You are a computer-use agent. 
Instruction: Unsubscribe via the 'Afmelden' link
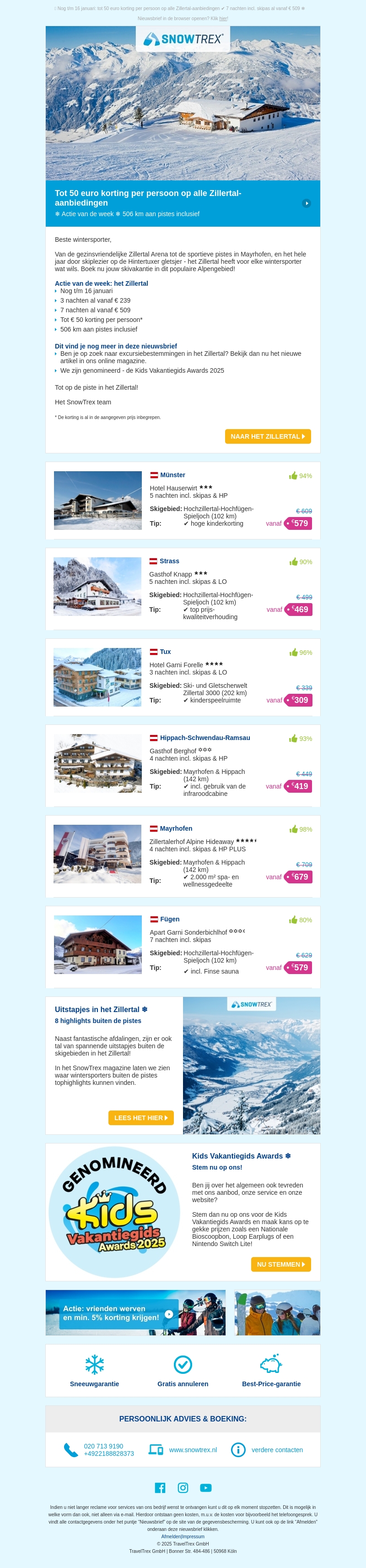[x=171, y=1536]
